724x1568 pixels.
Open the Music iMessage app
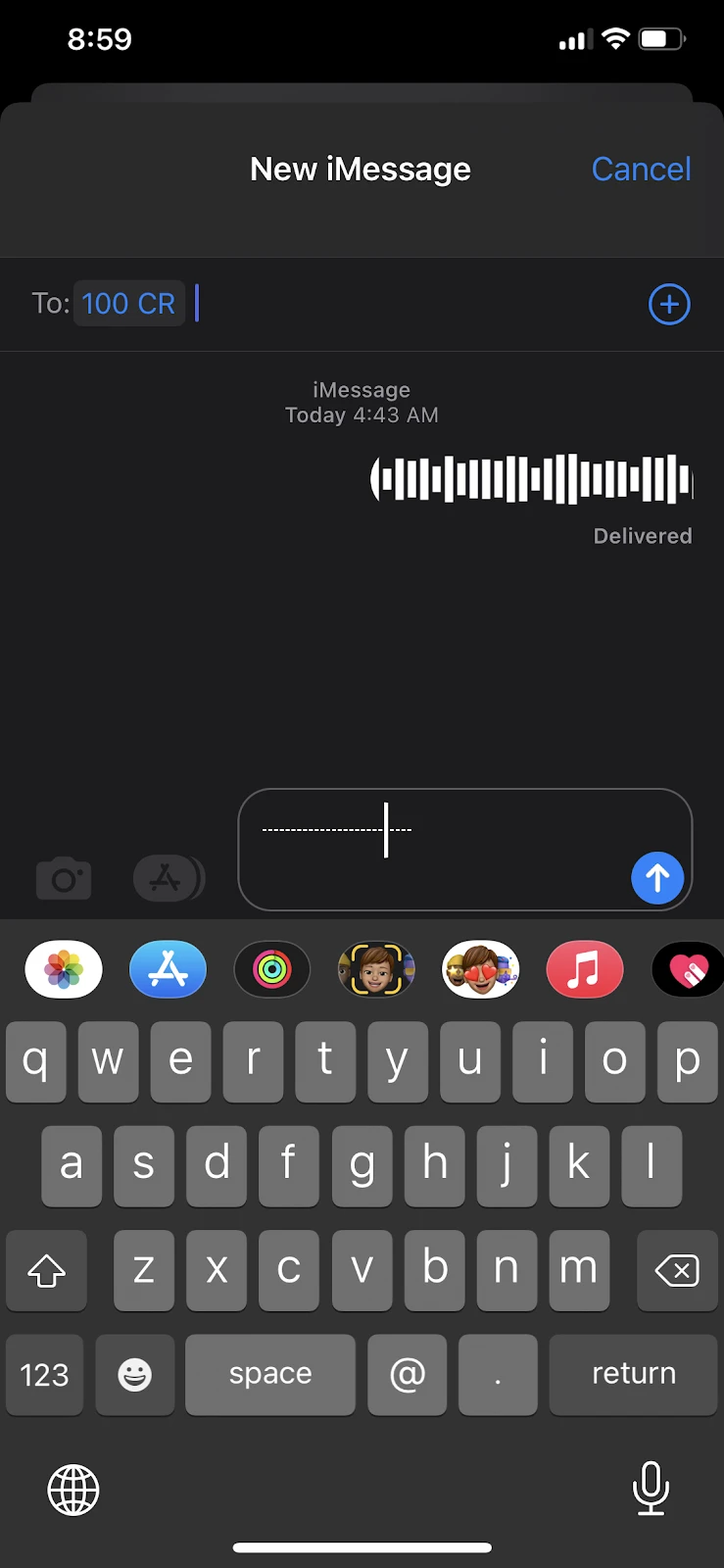coord(585,969)
